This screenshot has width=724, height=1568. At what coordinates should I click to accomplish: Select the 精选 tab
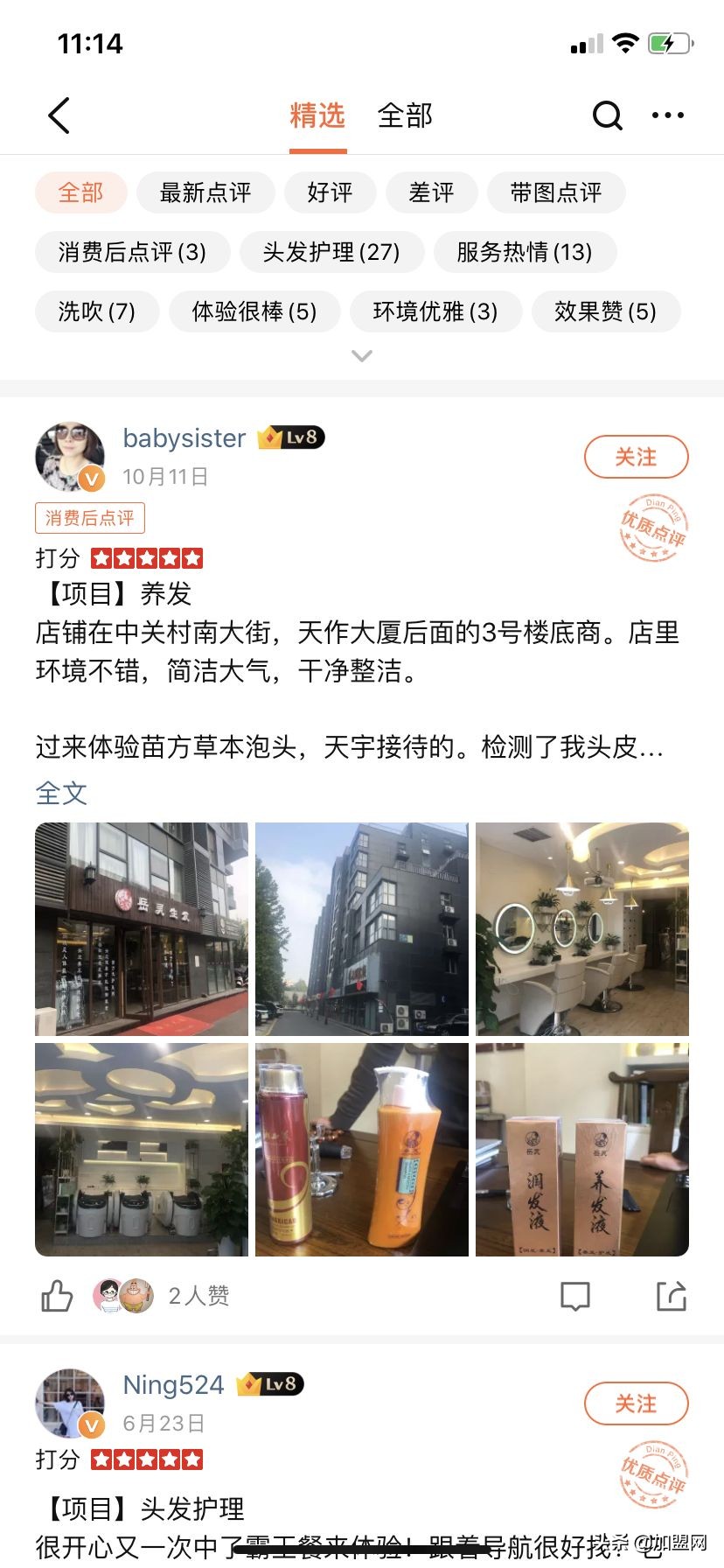click(317, 115)
